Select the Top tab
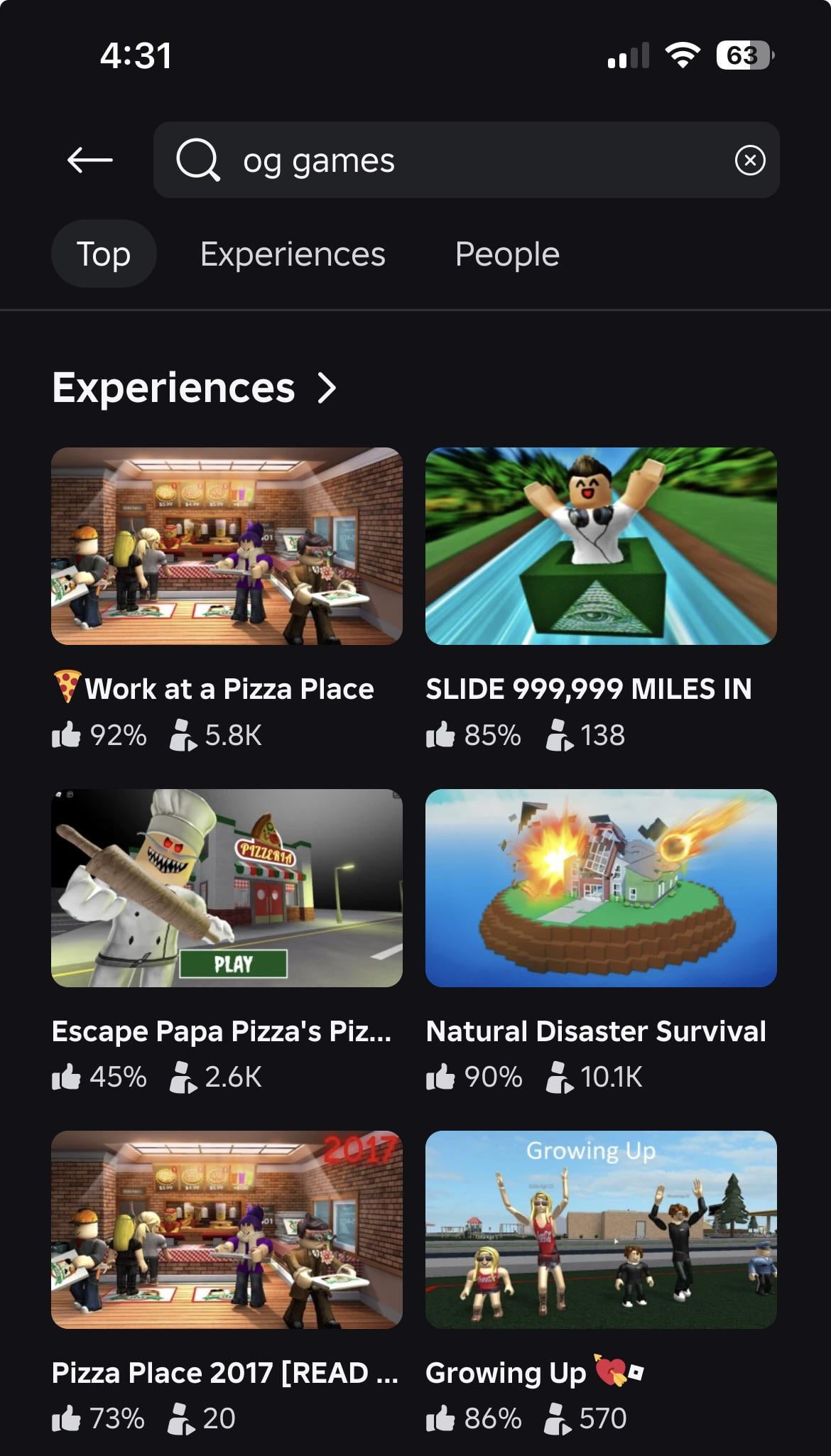Image resolution: width=831 pixels, height=1456 pixels. (x=104, y=254)
